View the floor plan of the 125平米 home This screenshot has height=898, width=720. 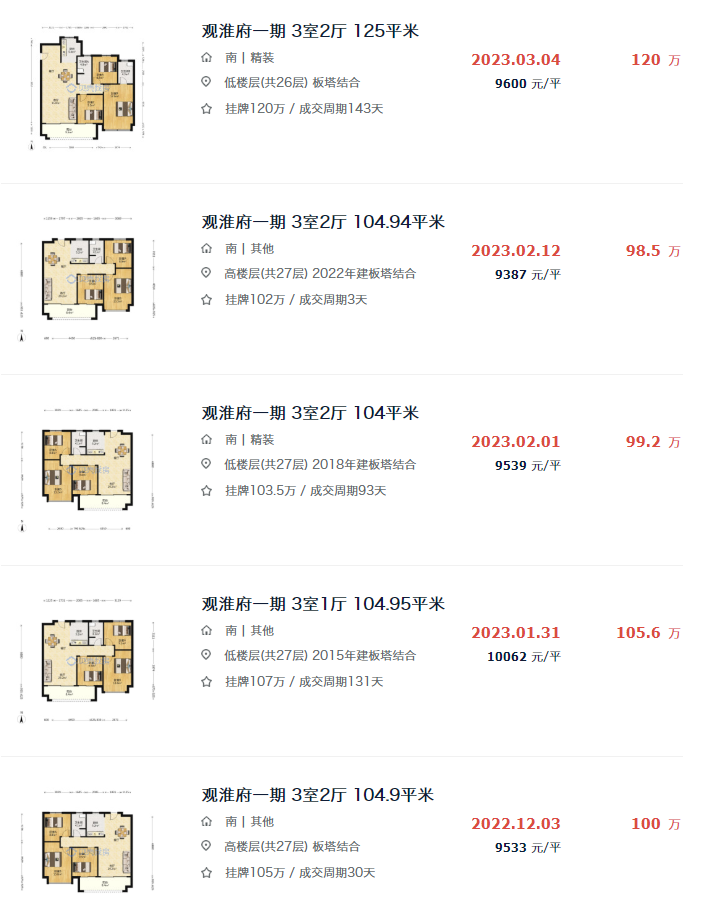click(x=86, y=91)
